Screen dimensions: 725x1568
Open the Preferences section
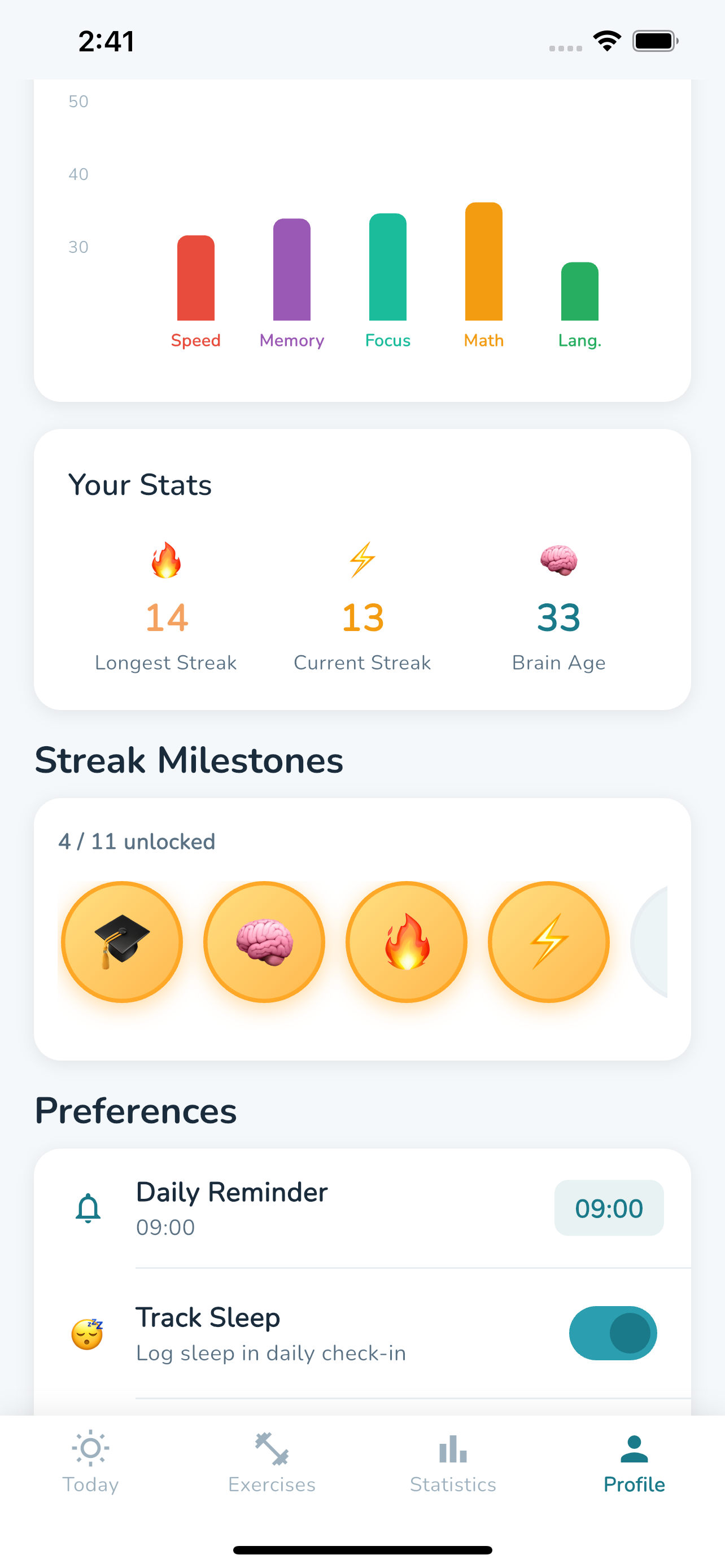[136, 1110]
